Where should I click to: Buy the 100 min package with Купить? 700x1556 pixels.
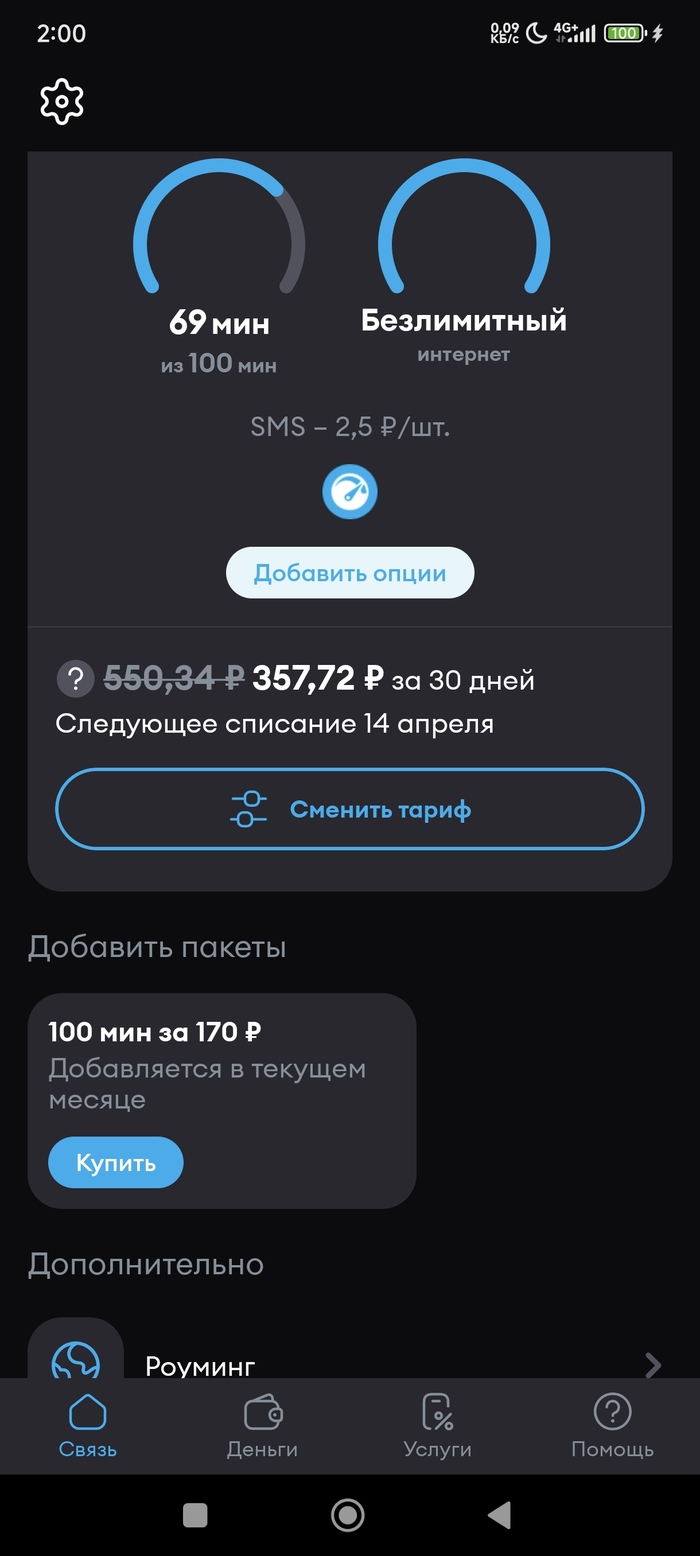(116, 1162)
